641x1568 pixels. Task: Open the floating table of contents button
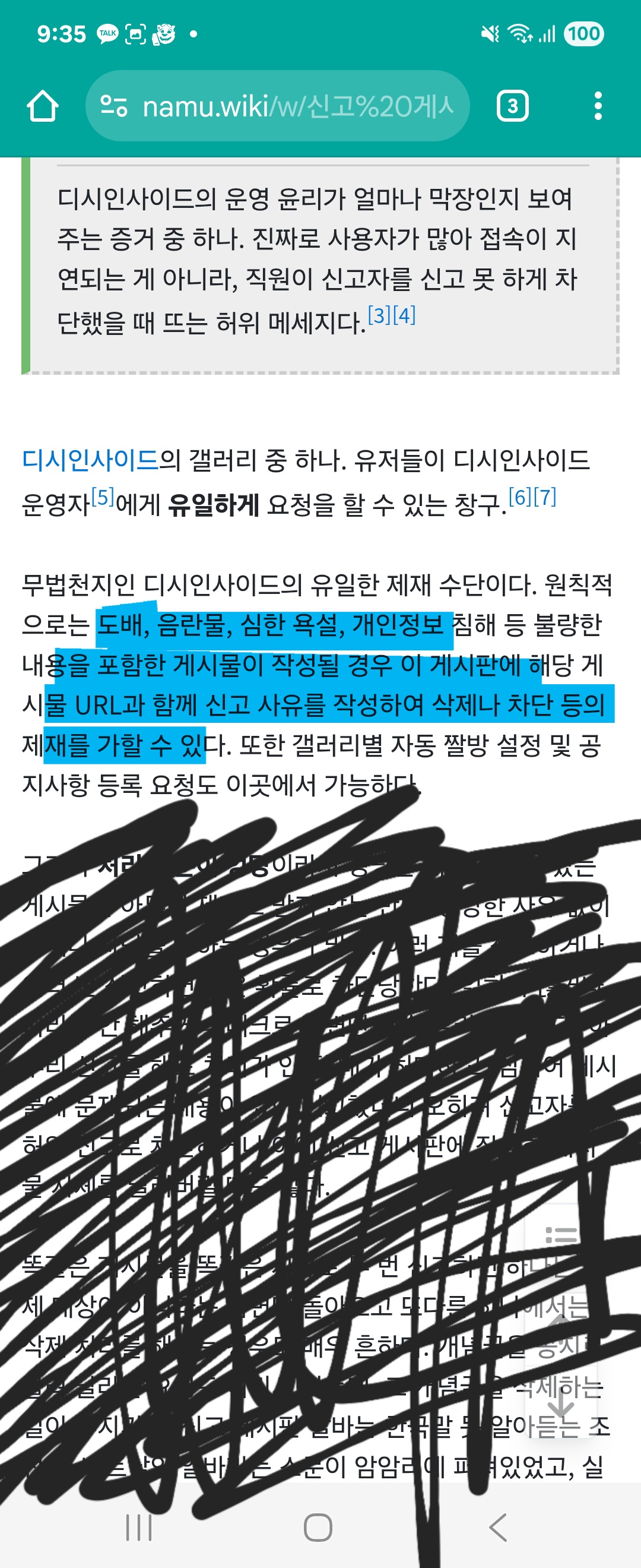tap(560, 1234)
